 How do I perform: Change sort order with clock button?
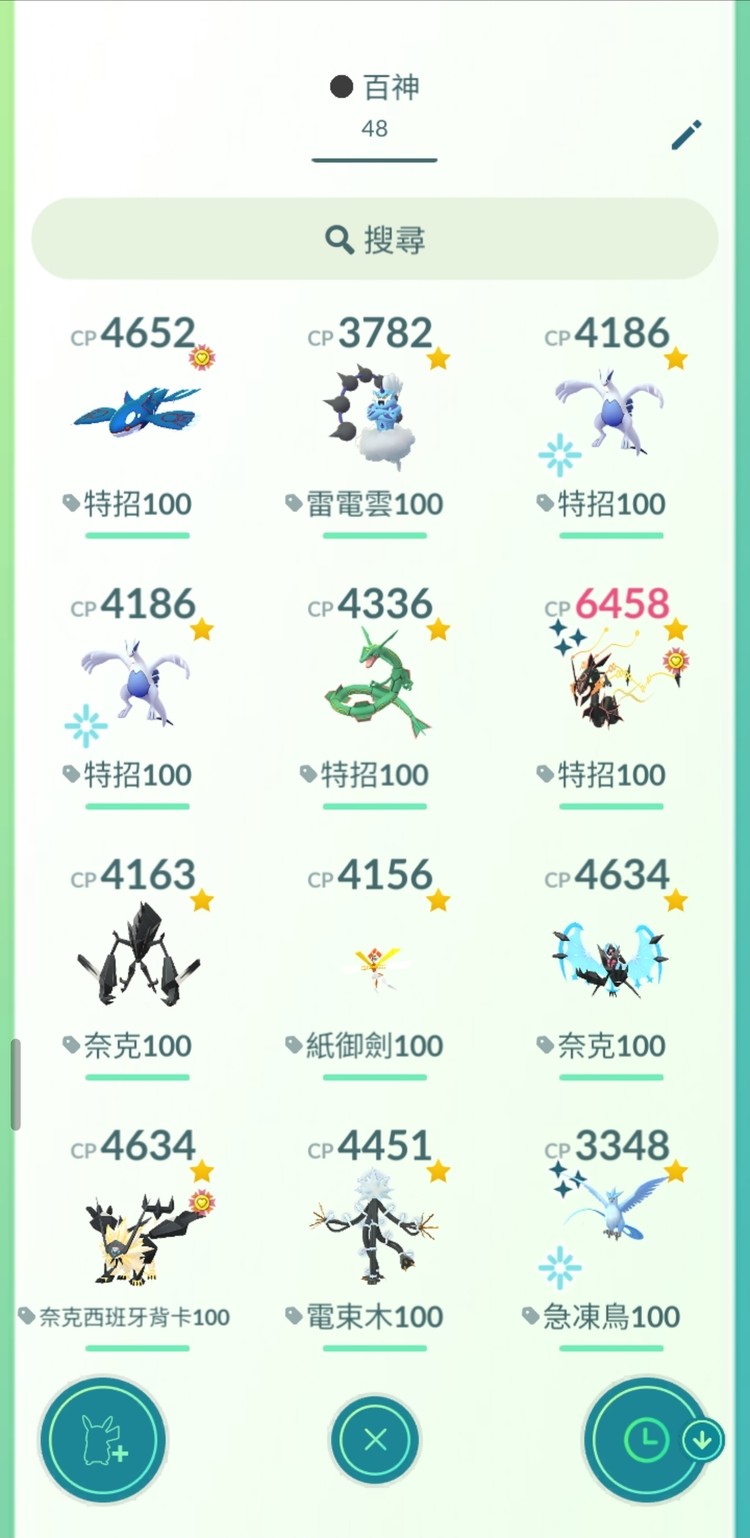click(x=645, y=1440)
